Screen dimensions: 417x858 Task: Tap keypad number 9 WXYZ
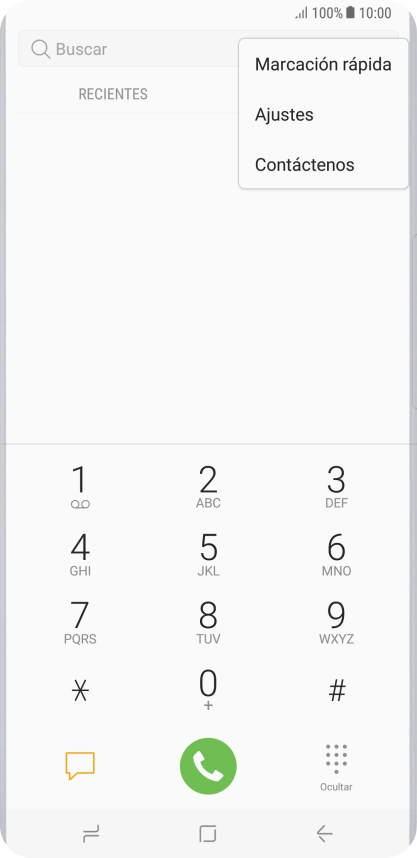click(x=336, y=622)
